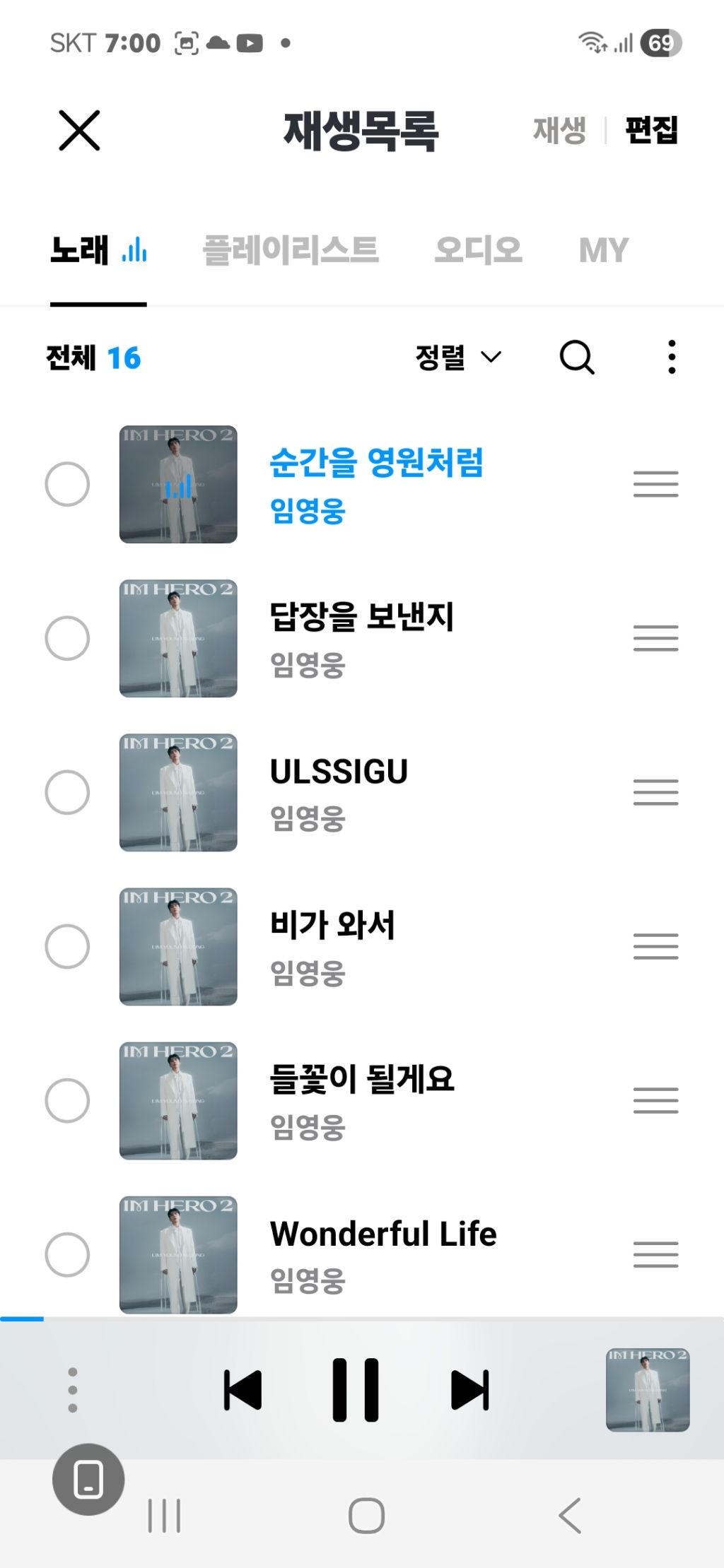
Task: Select the checkbox for 답장을 보낸지
Action: point(67,639)
